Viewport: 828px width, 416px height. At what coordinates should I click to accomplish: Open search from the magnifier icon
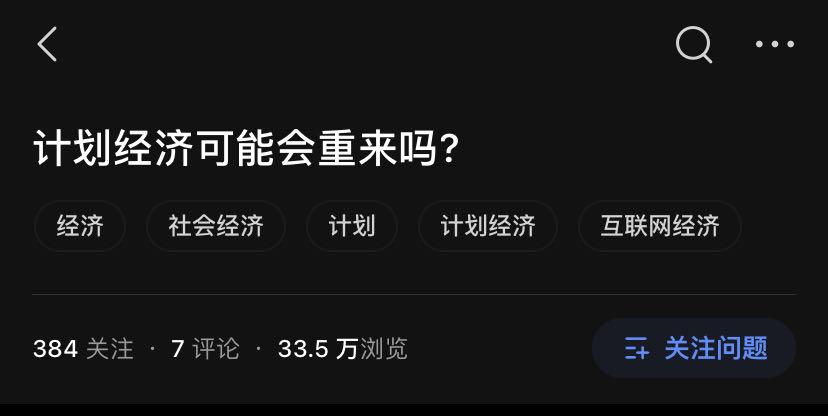tap(693, 44)
